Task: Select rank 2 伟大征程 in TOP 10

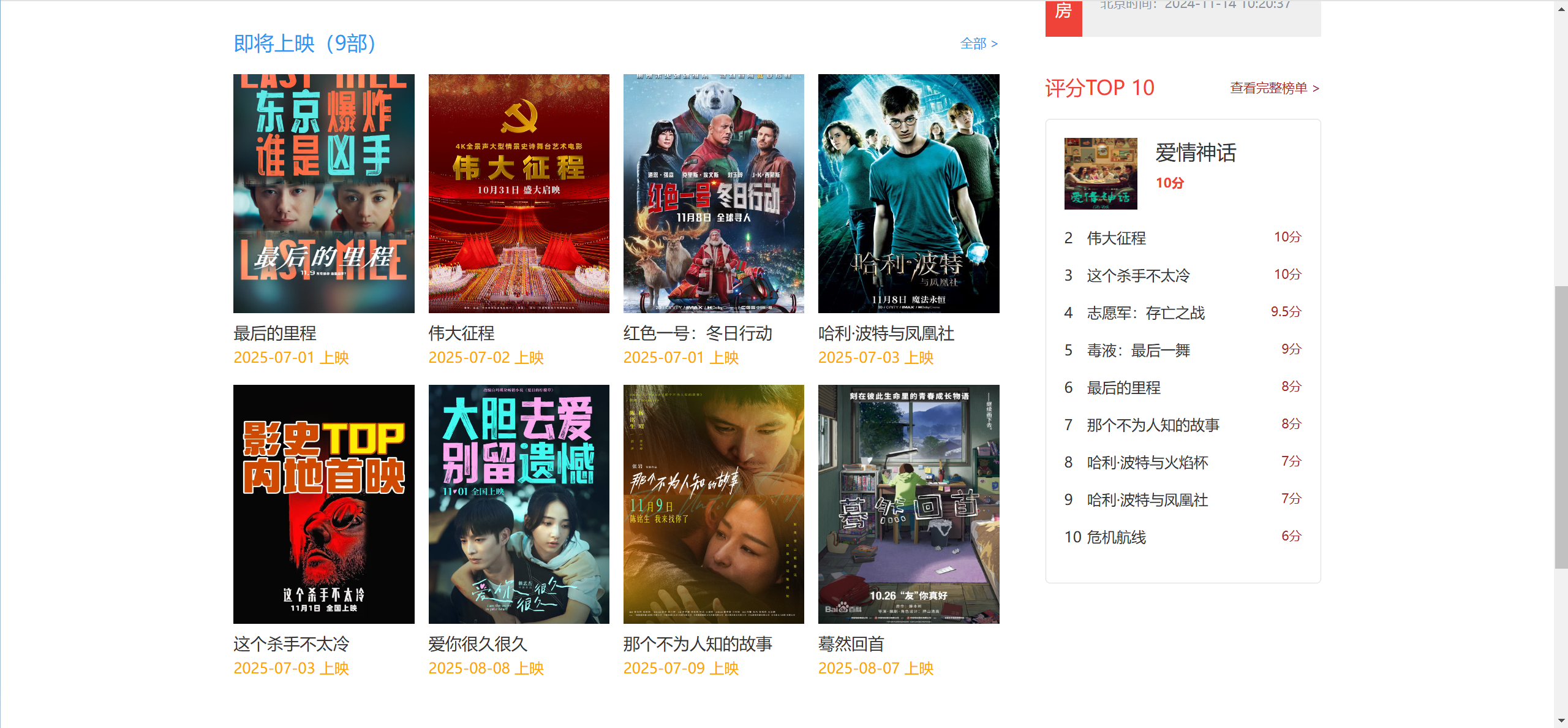Action: pos(1116,238)
